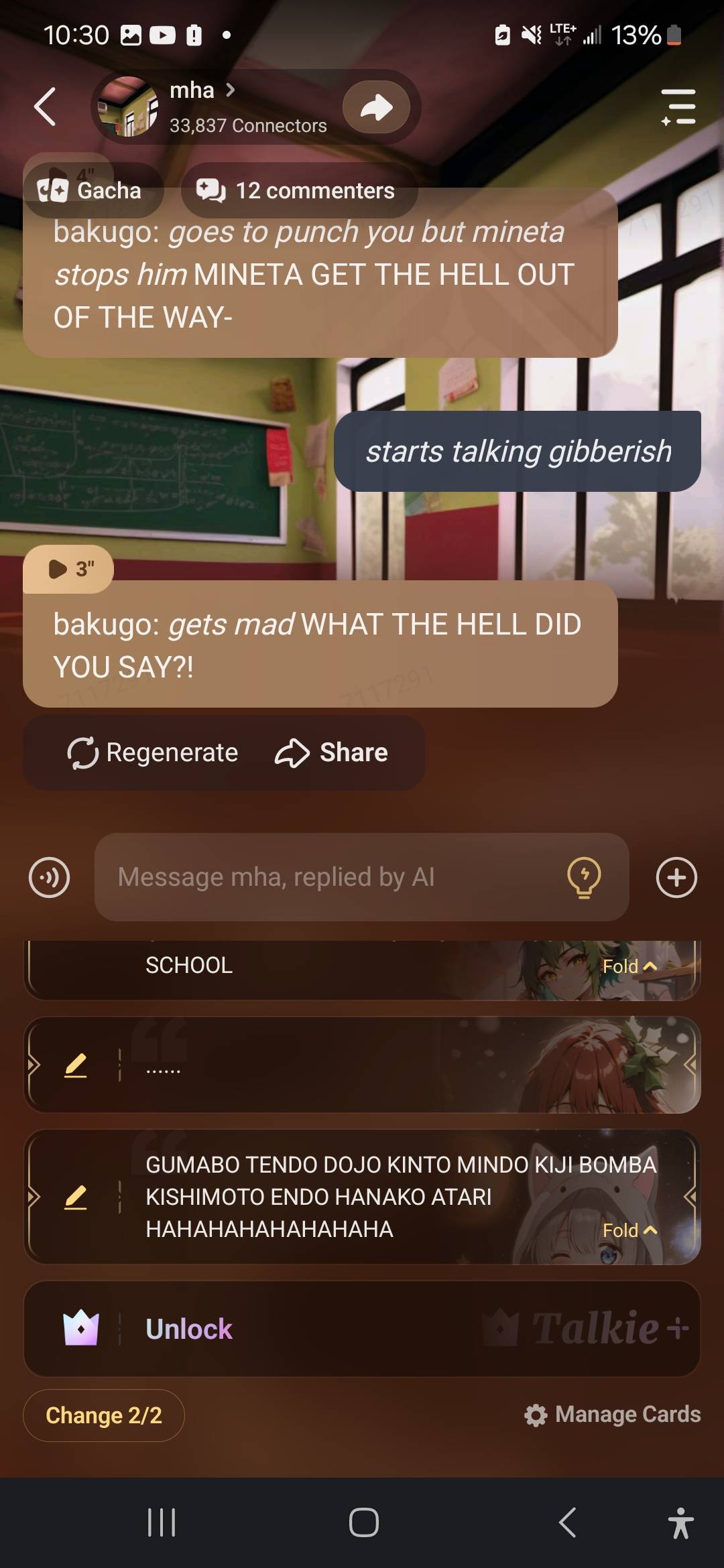Open the chat options menu

[x=678, y=107]
